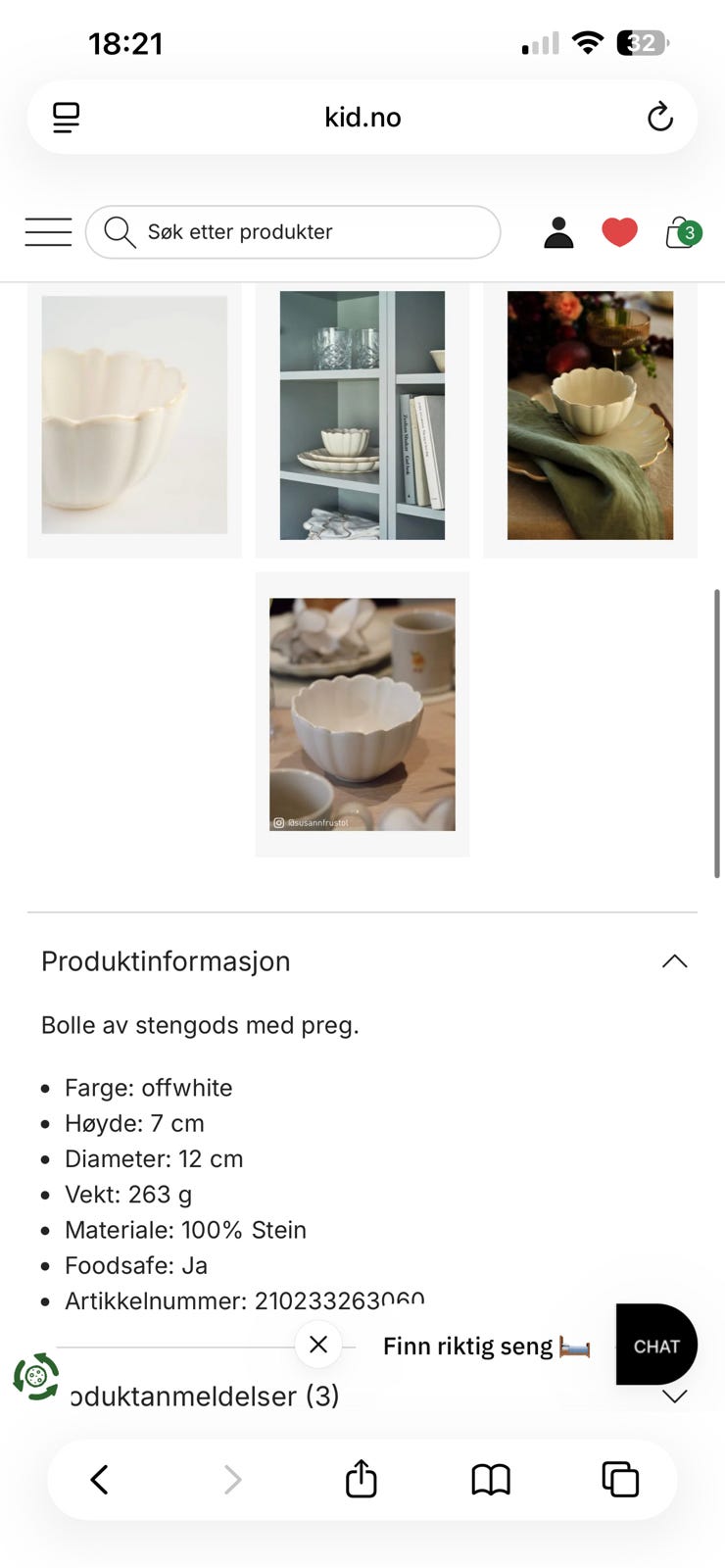Open the CHAT support bubble
This screenshot has height=1568, width=725.
655,1345
